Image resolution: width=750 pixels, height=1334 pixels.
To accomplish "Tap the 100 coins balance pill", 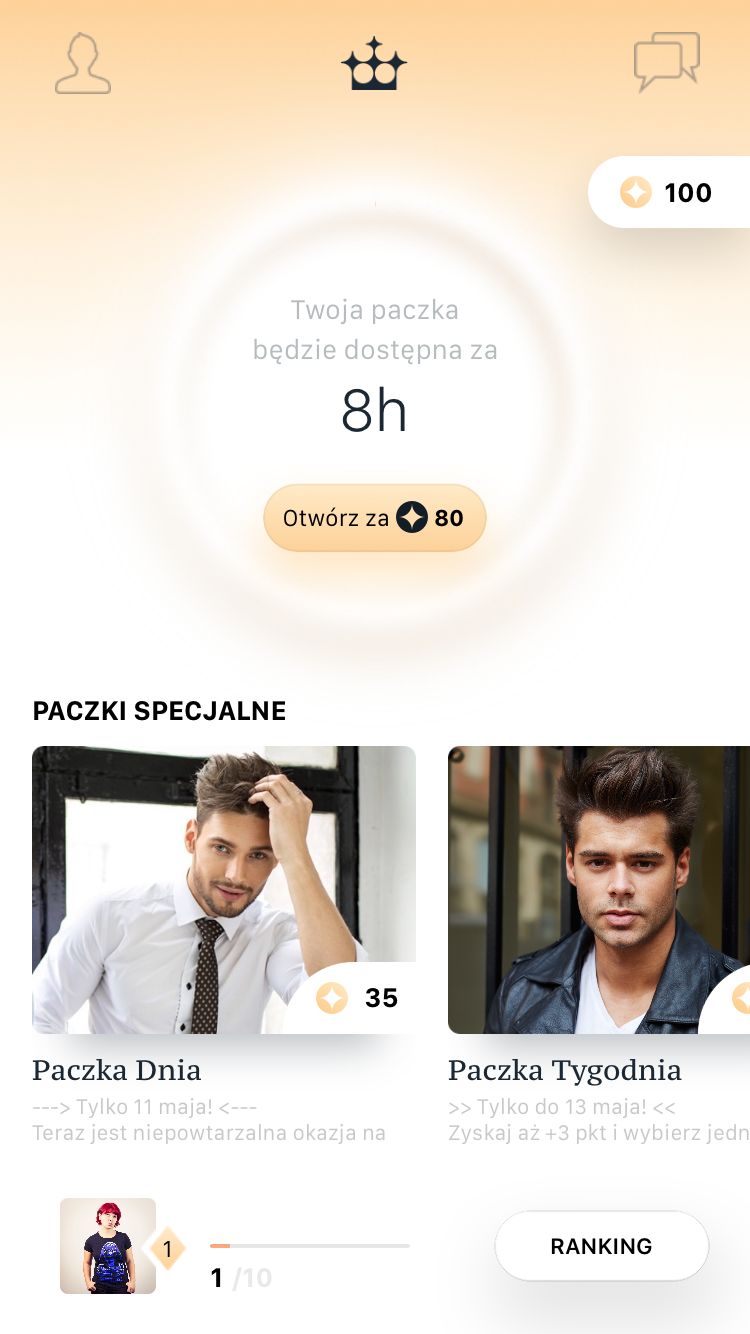I will [x=669, y=192].
